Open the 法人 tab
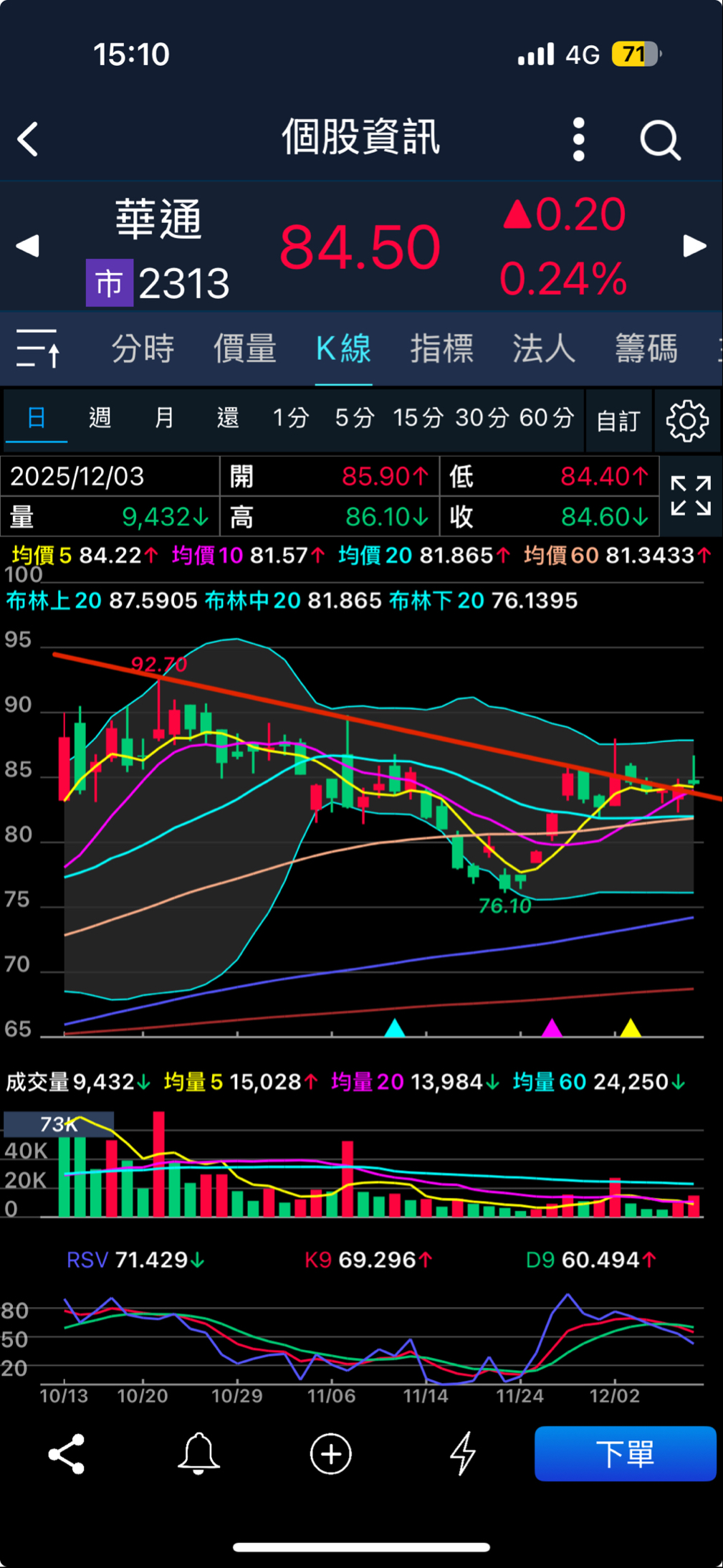 coord(543,348)
